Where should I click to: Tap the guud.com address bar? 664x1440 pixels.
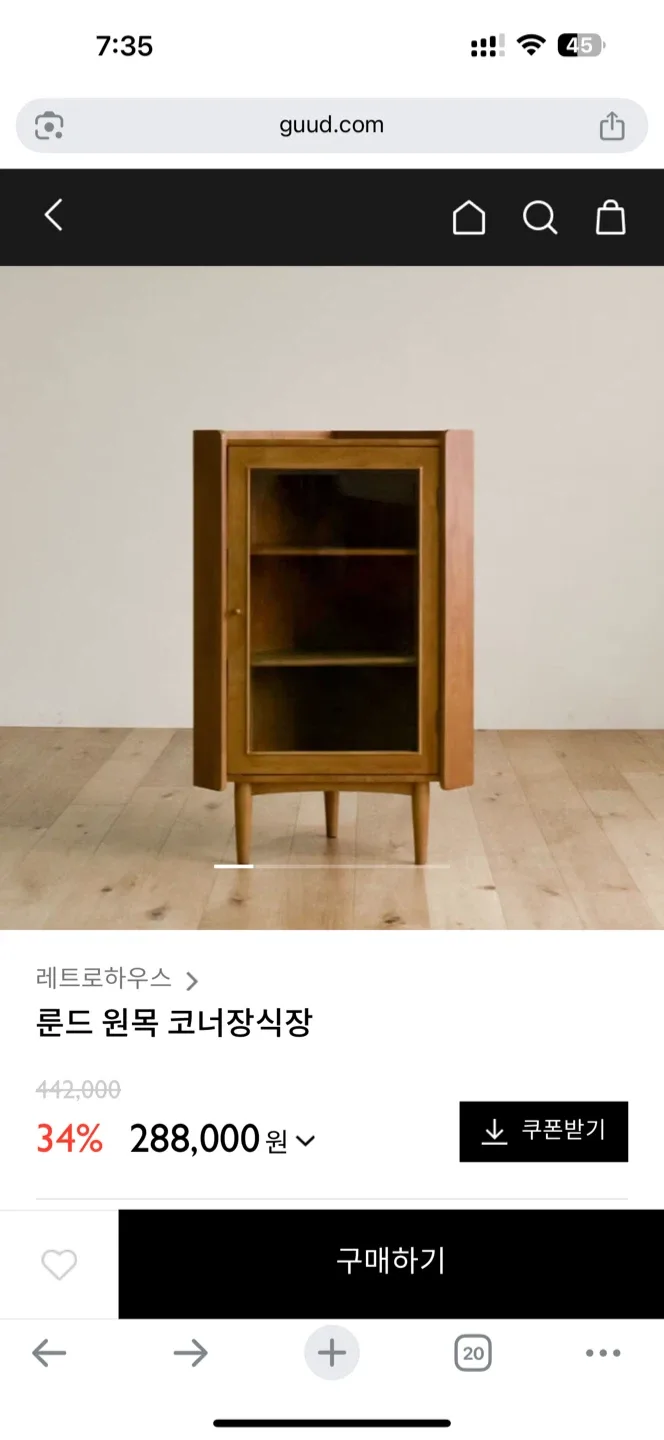(x=331, y=125)
